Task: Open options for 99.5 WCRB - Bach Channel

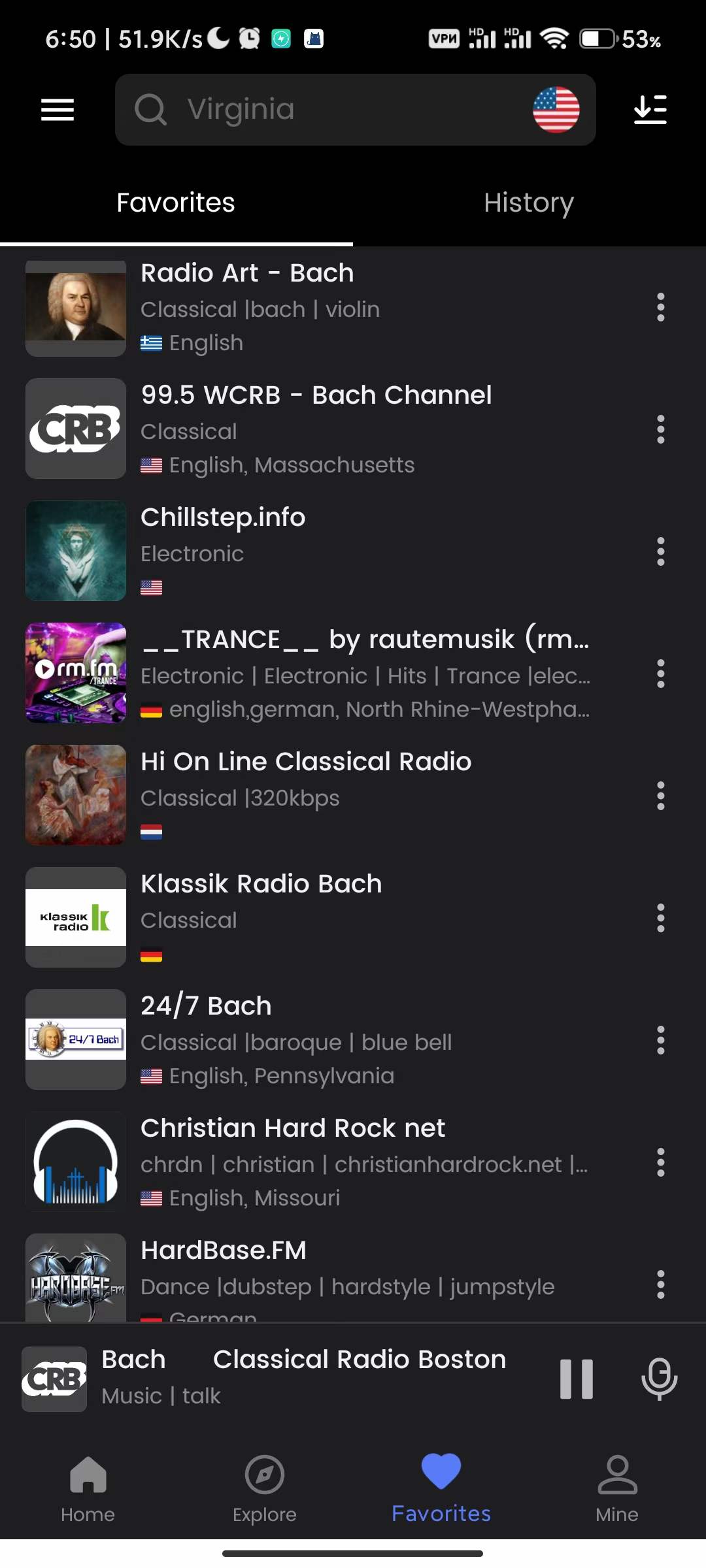Action: click(x=661, y=429)
